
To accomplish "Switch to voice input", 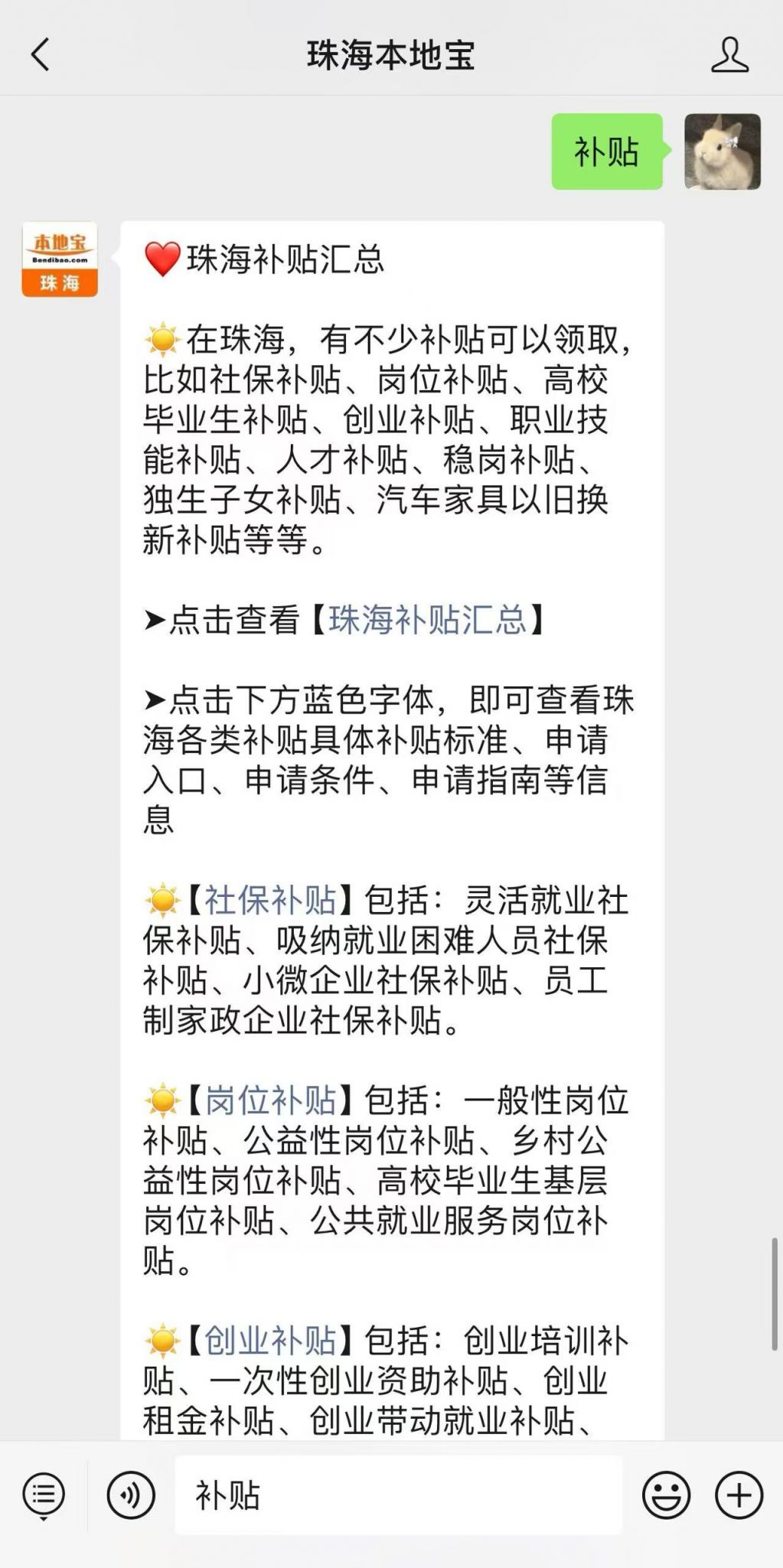I will pos(131,1494).
